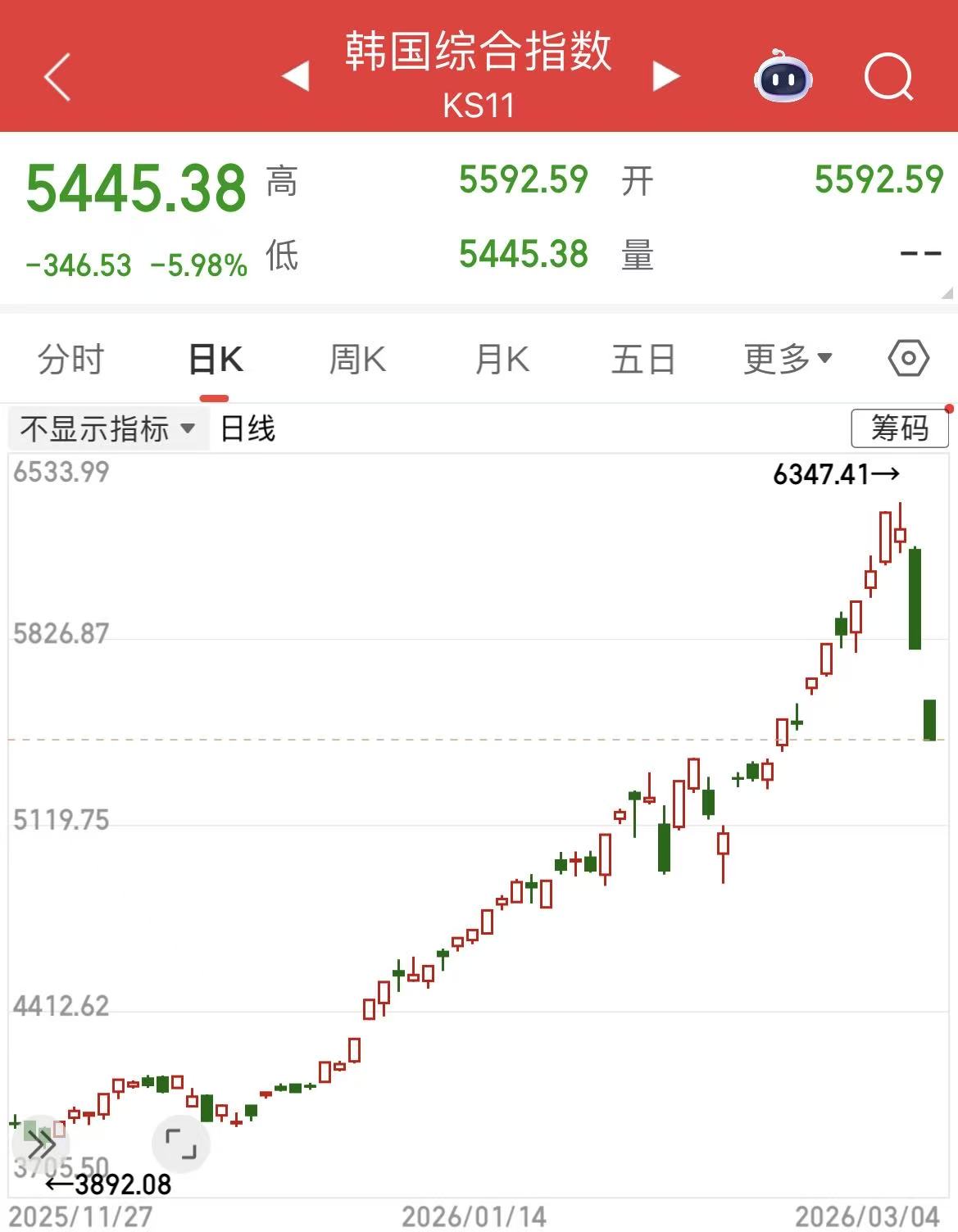Open the robot AI assistant
The image size is (958, 1232).
(x=783, y=77)
